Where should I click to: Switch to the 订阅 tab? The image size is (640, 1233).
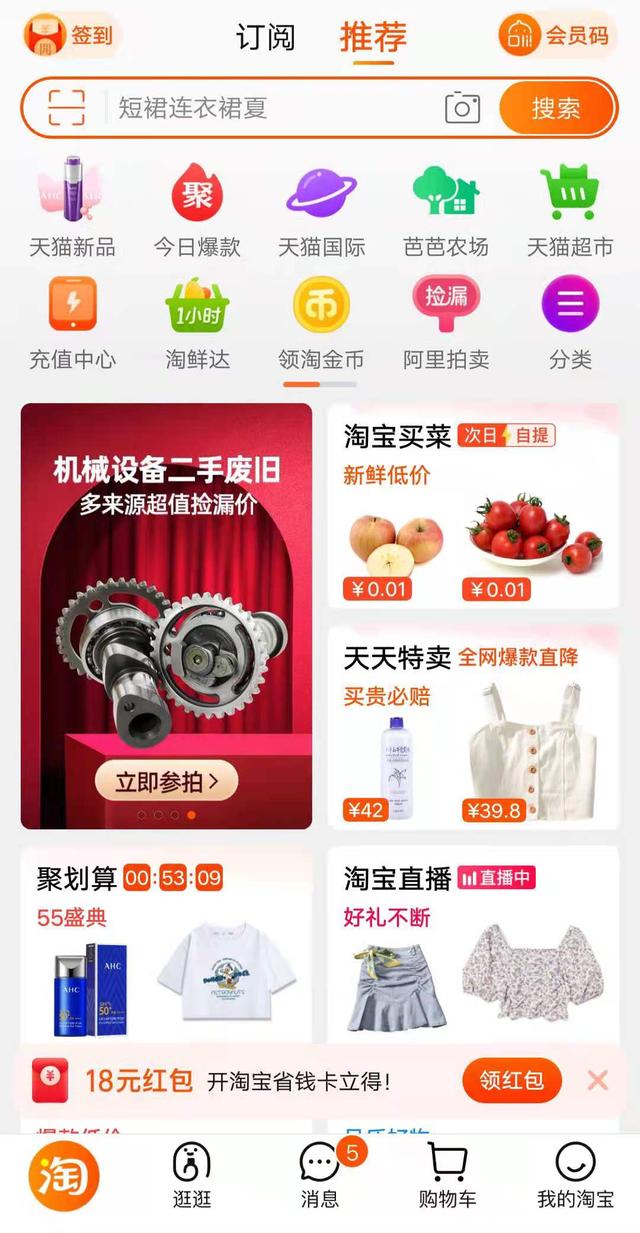266,38
